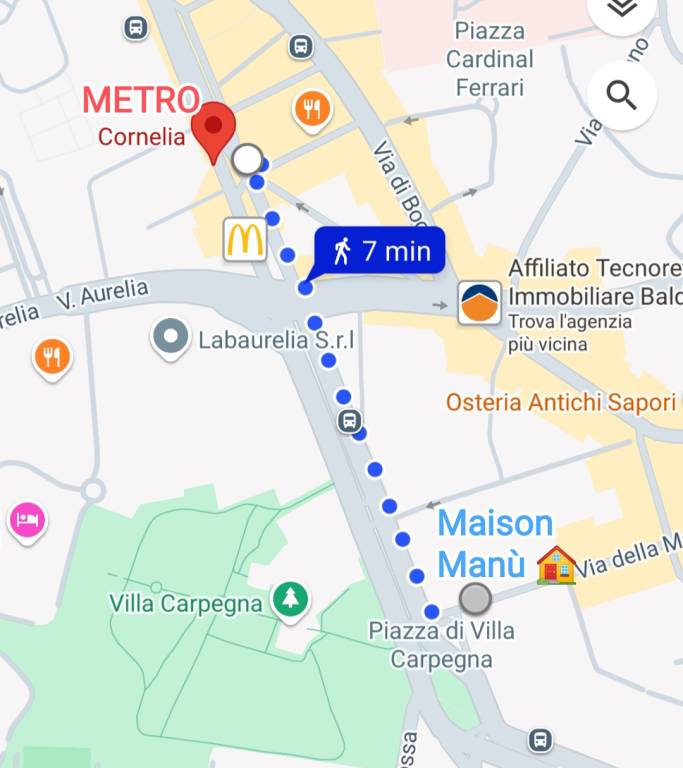The height and width of the screenshot is (768, 683).
Task: Select the gray destination point at Piazza di Villa Carpegna
Action: (475, 599)
